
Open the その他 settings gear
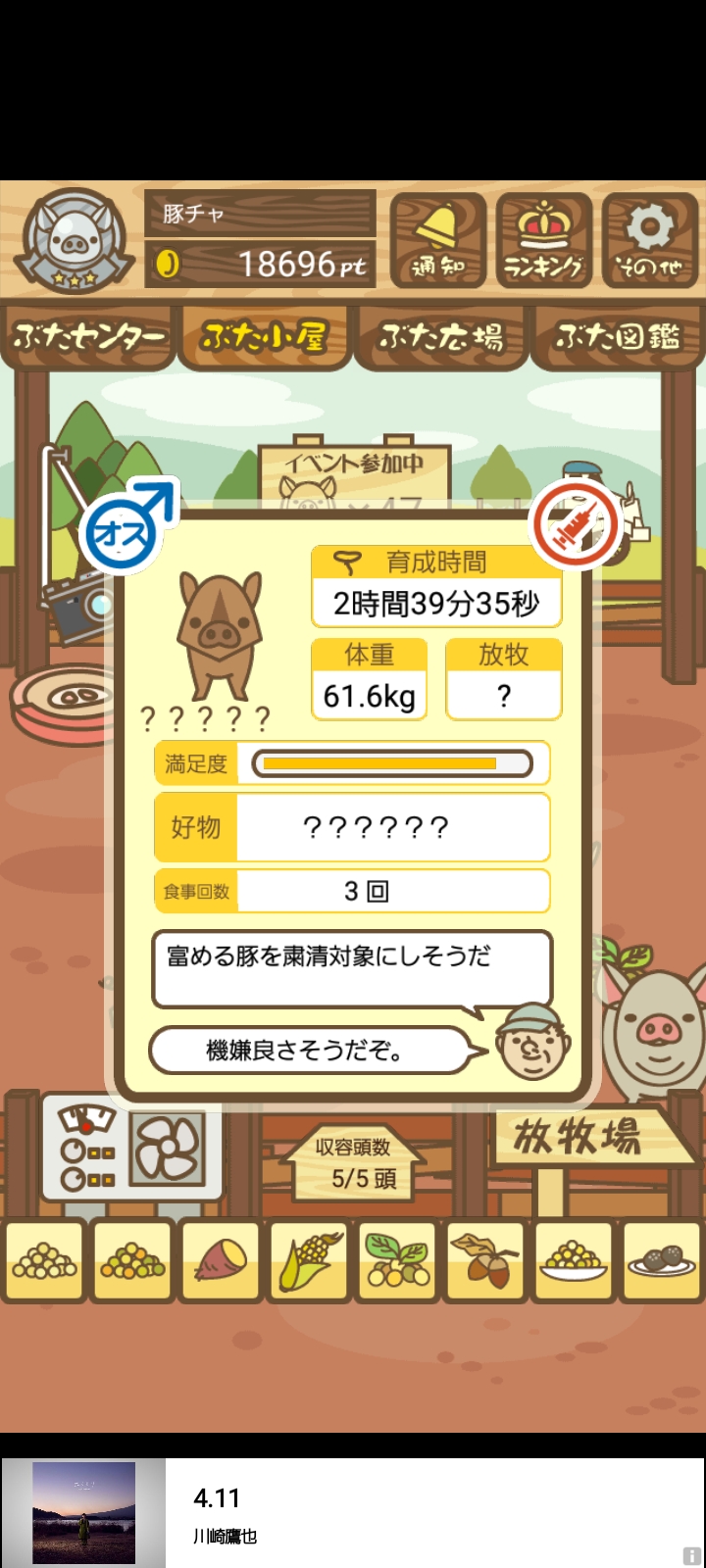[x=649, y=241]
